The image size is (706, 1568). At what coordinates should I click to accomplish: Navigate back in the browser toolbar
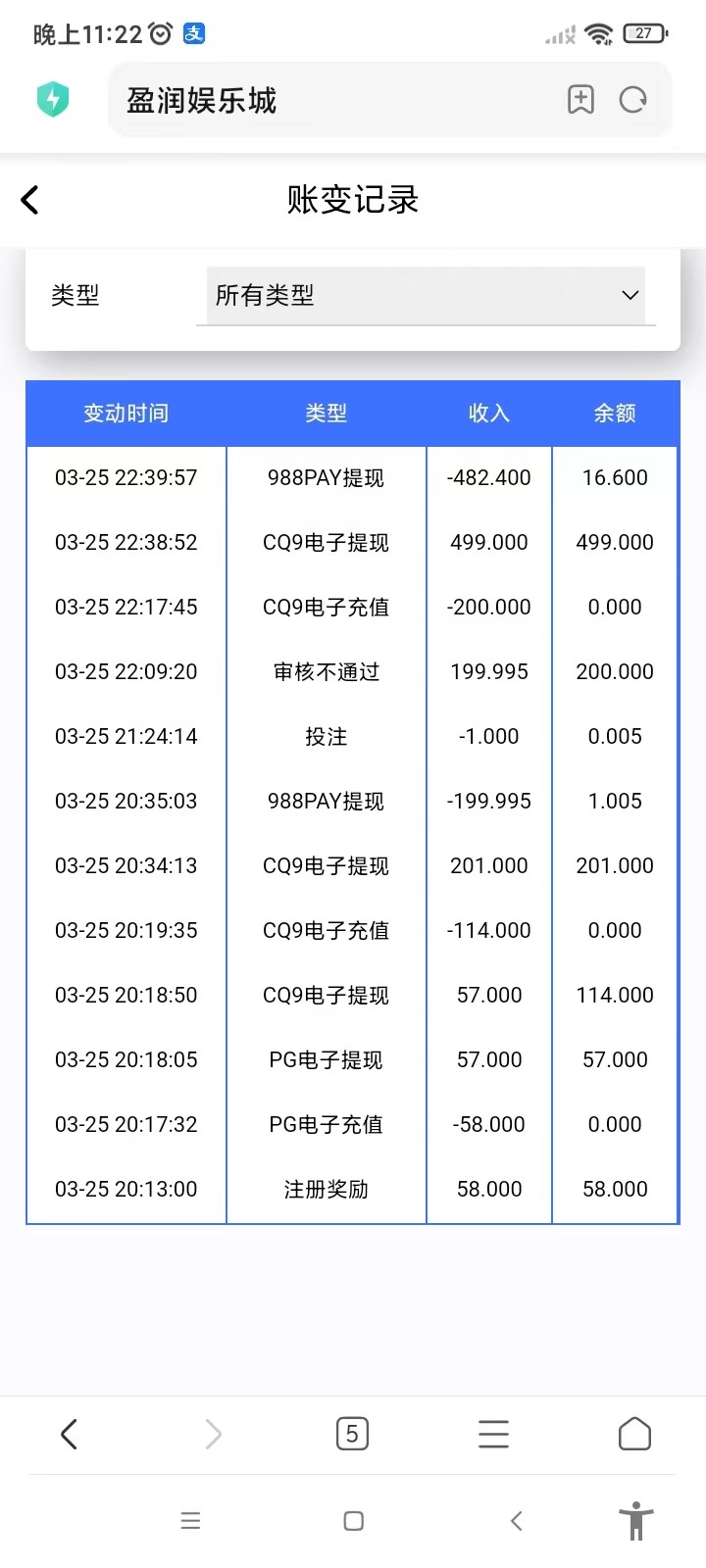coord(69,1435)
